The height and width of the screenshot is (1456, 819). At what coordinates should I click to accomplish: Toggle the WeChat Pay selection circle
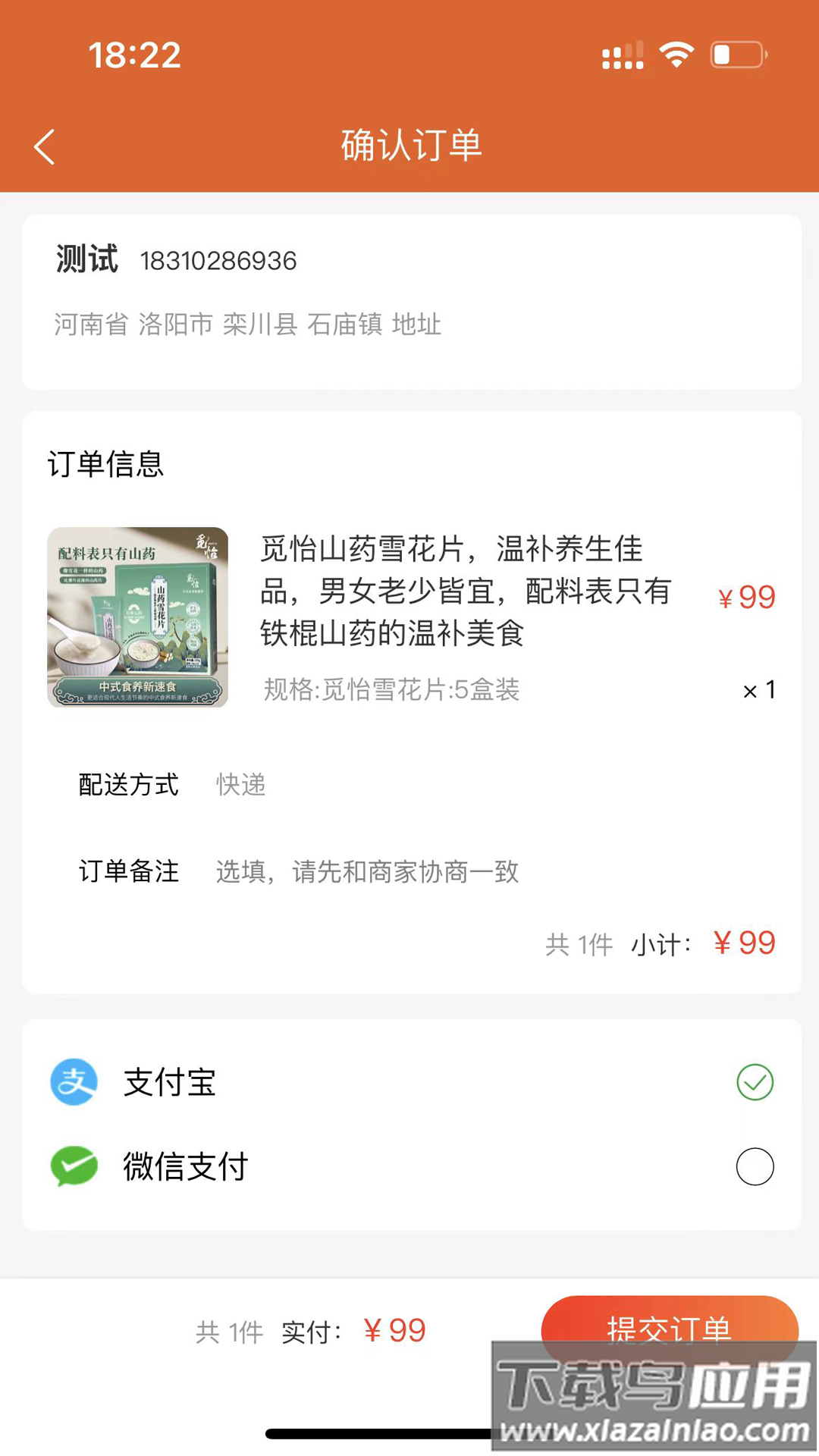755,1167
